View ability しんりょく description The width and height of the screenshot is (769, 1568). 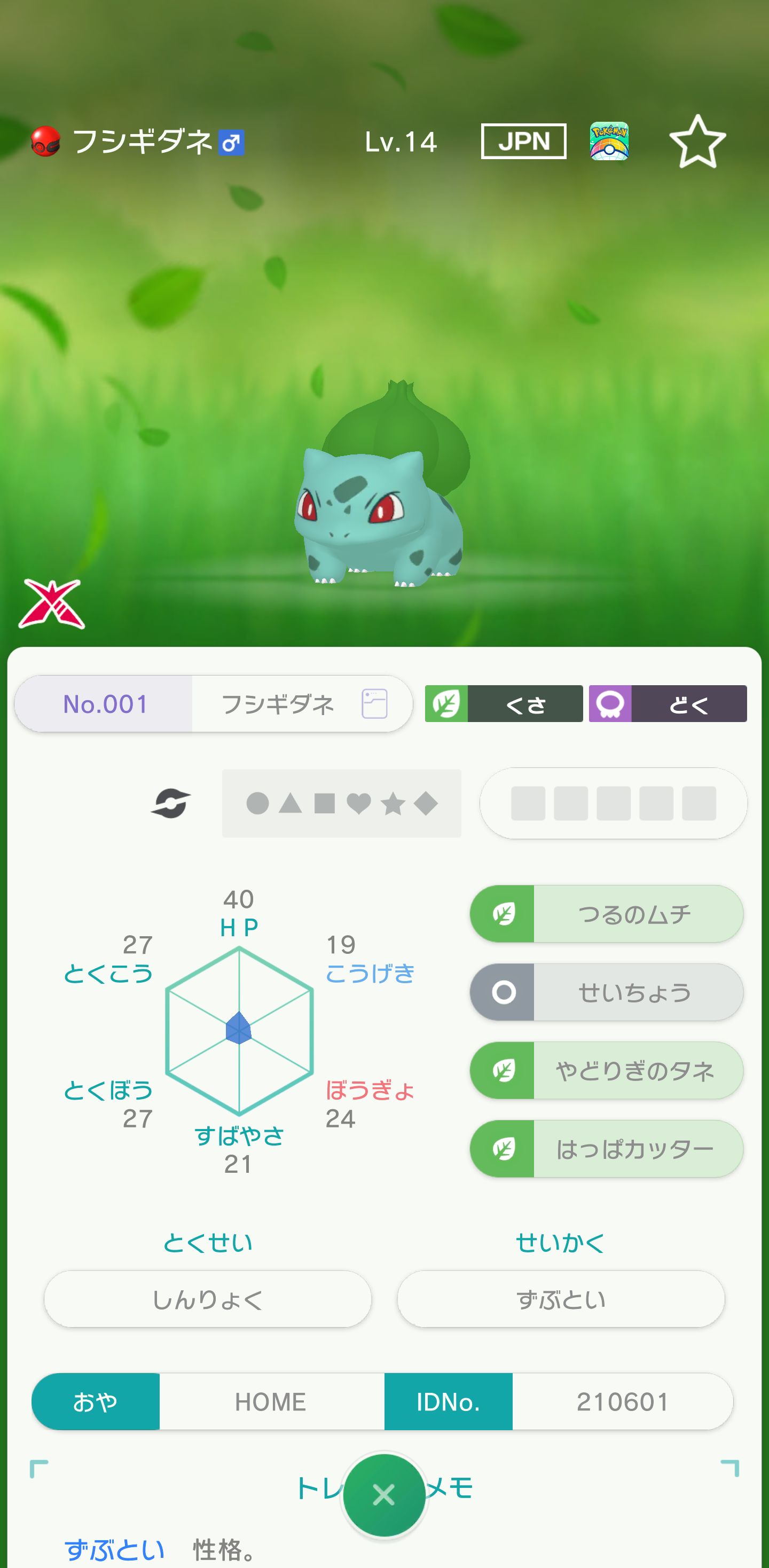tap(208, 1299)
